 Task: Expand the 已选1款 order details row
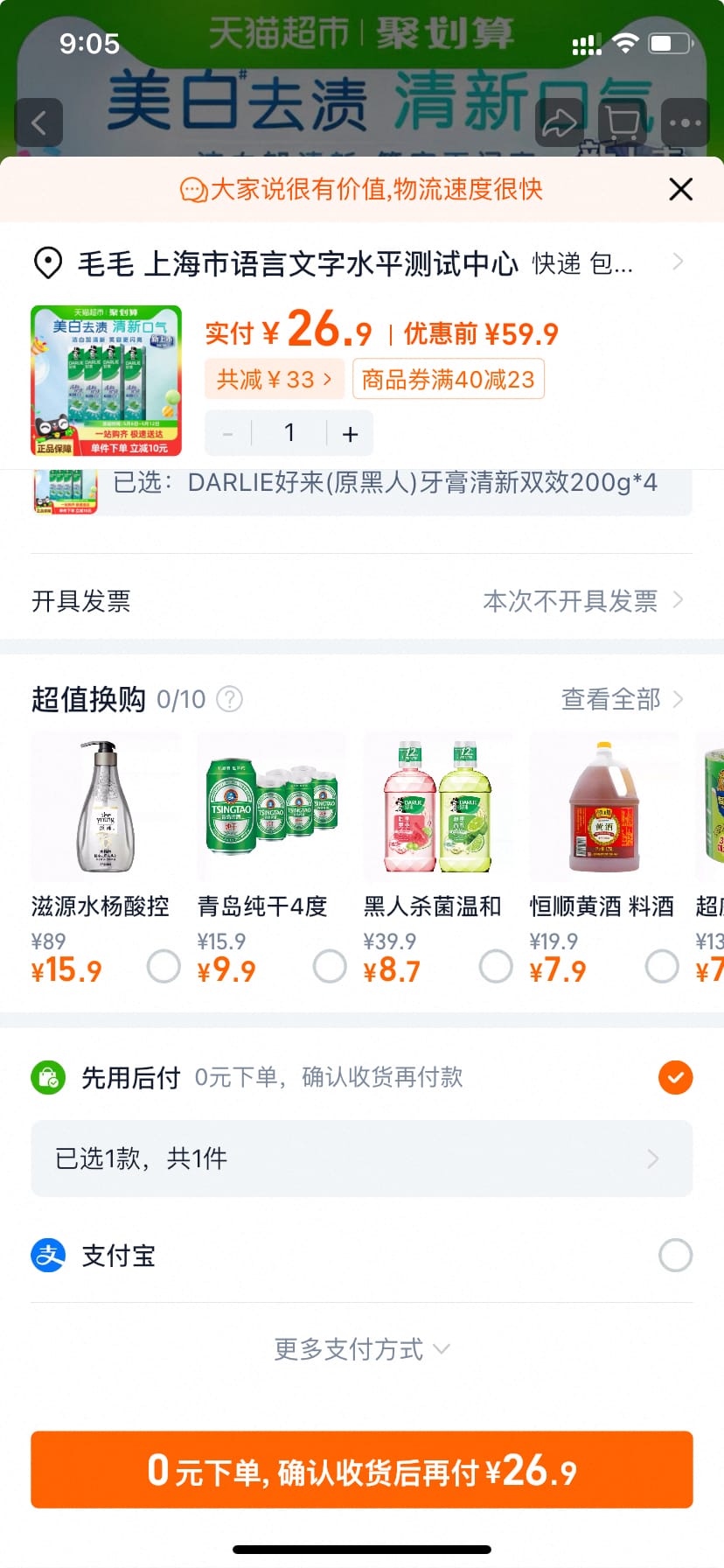(361, 1158)
